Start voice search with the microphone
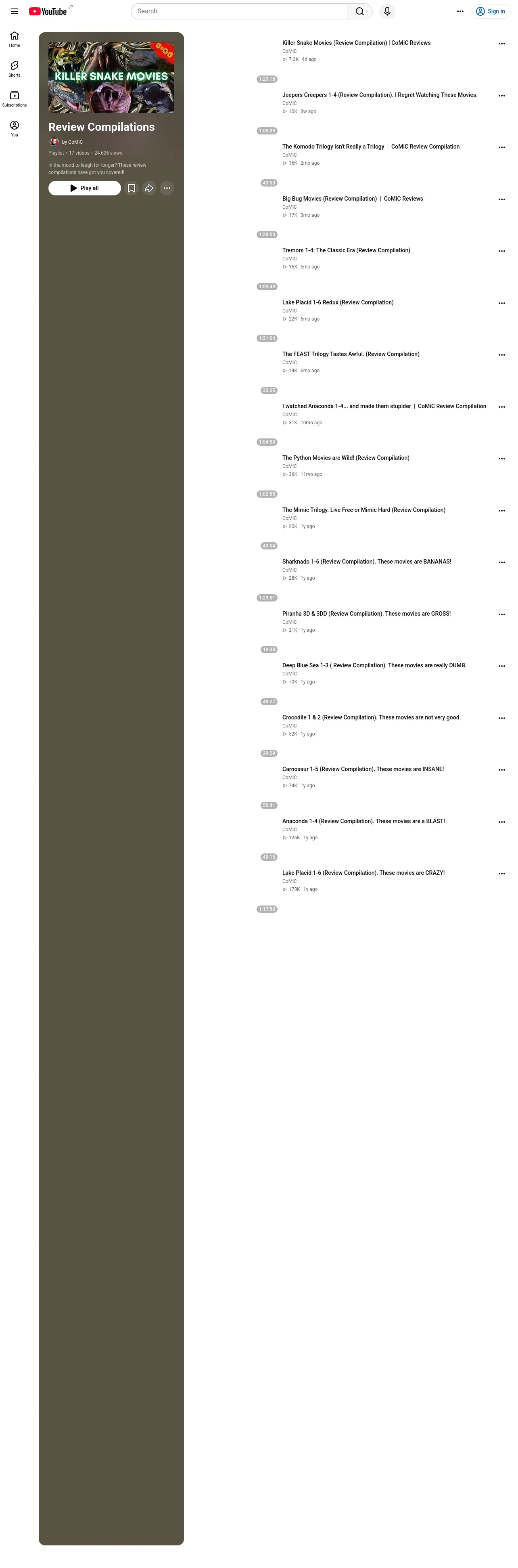This screenshot has width=518, height=1568. (x=387, y=11)
